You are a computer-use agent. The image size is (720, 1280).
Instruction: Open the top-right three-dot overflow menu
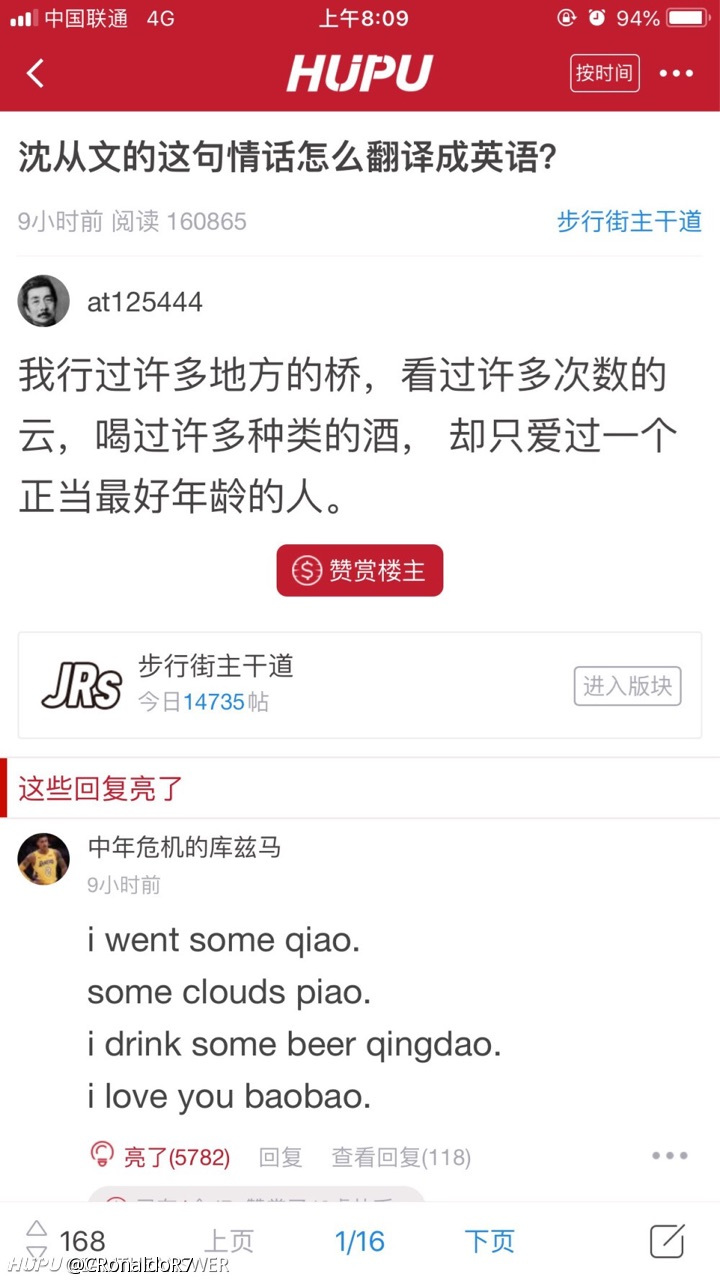point(677,74)
